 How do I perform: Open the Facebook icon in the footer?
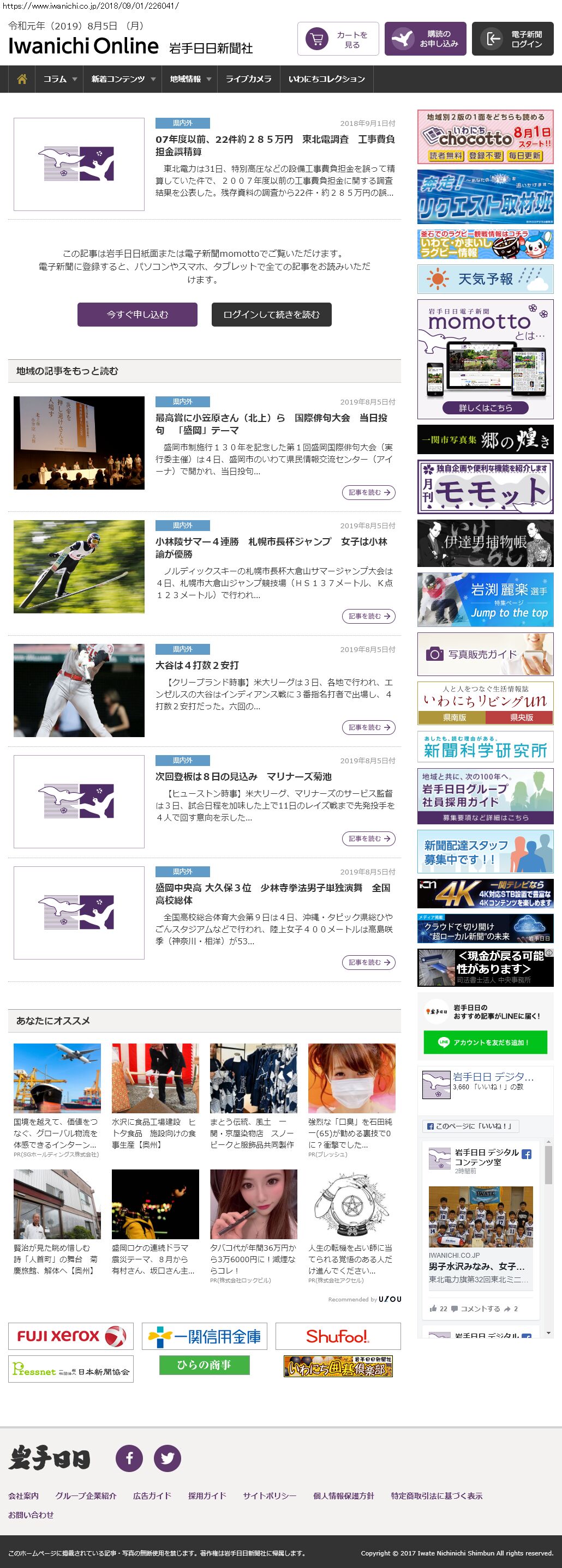[x=129, y=1458]
